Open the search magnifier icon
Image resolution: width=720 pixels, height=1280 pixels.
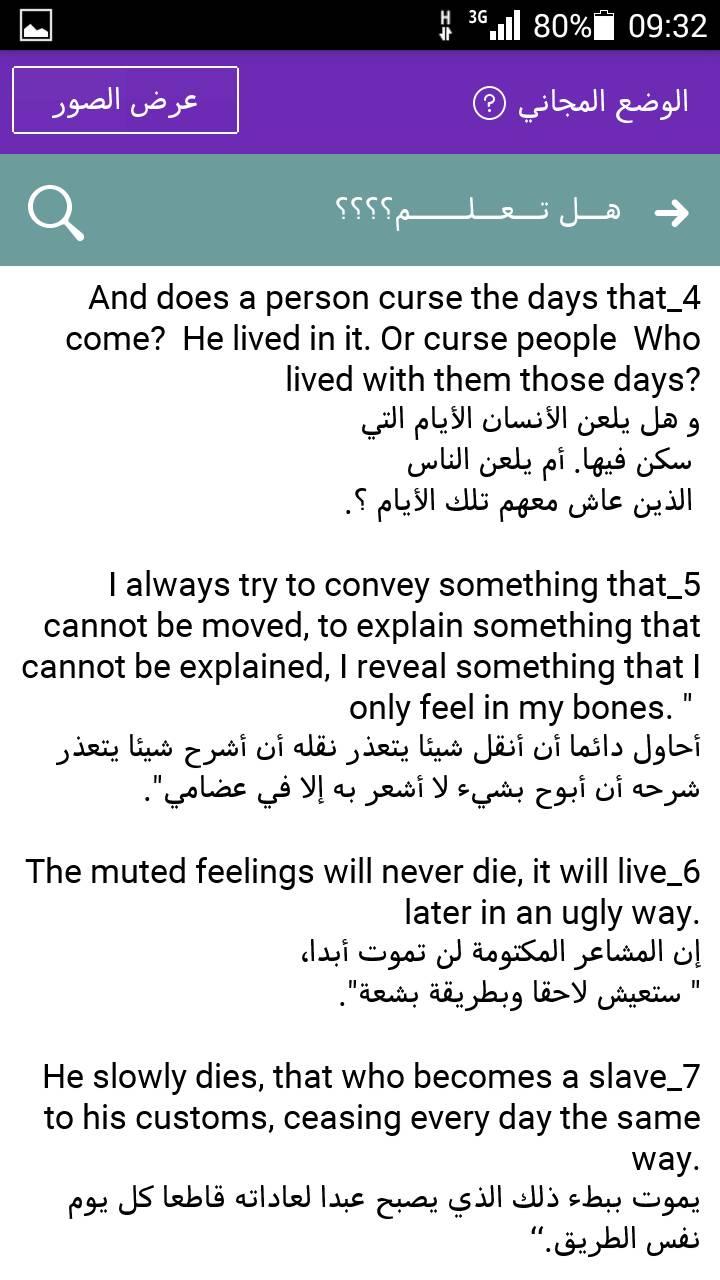[55, 211]
